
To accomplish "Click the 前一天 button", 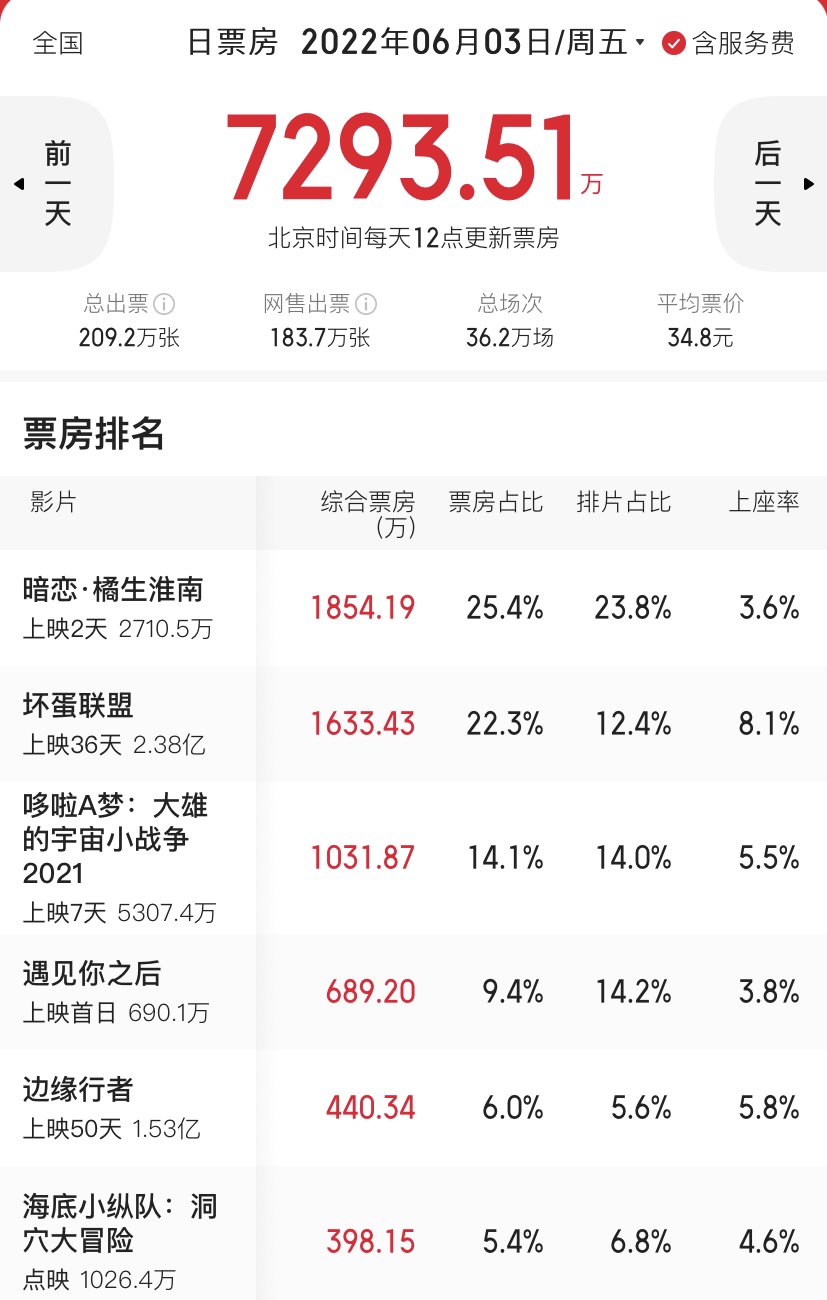I will (x=56, y=183).
